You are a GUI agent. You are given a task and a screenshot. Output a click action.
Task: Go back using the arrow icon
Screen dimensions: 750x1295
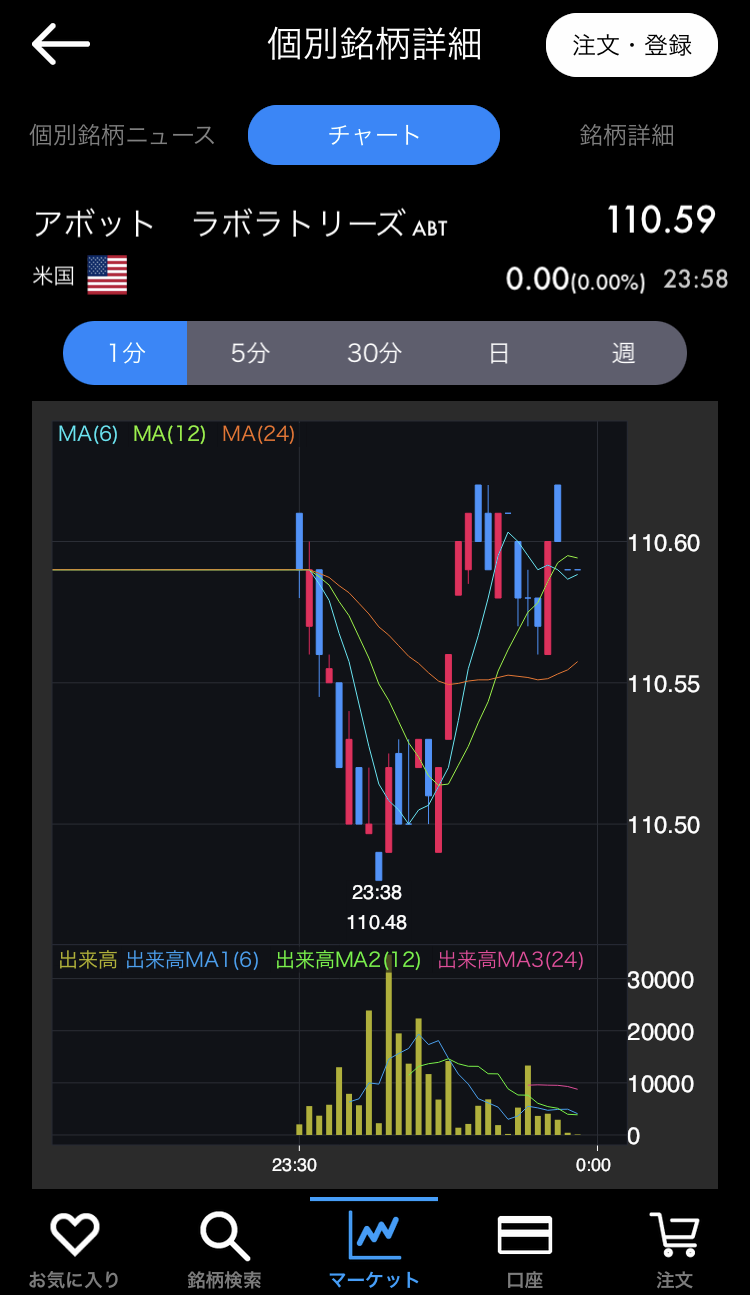tap(61, 45)
